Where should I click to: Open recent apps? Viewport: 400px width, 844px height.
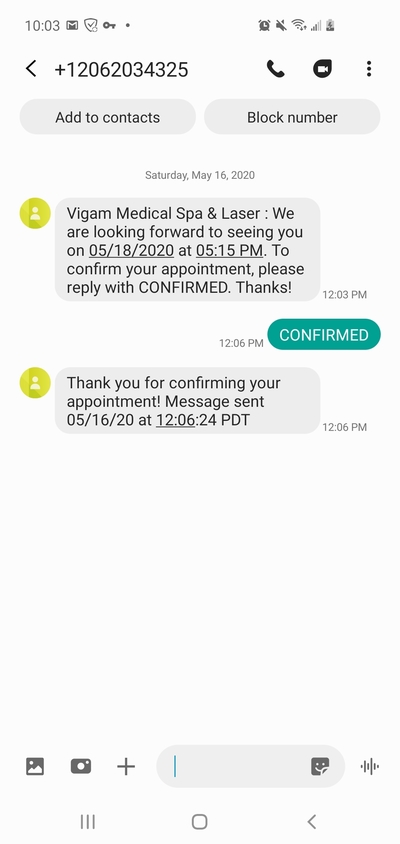[x=88, y=821]
